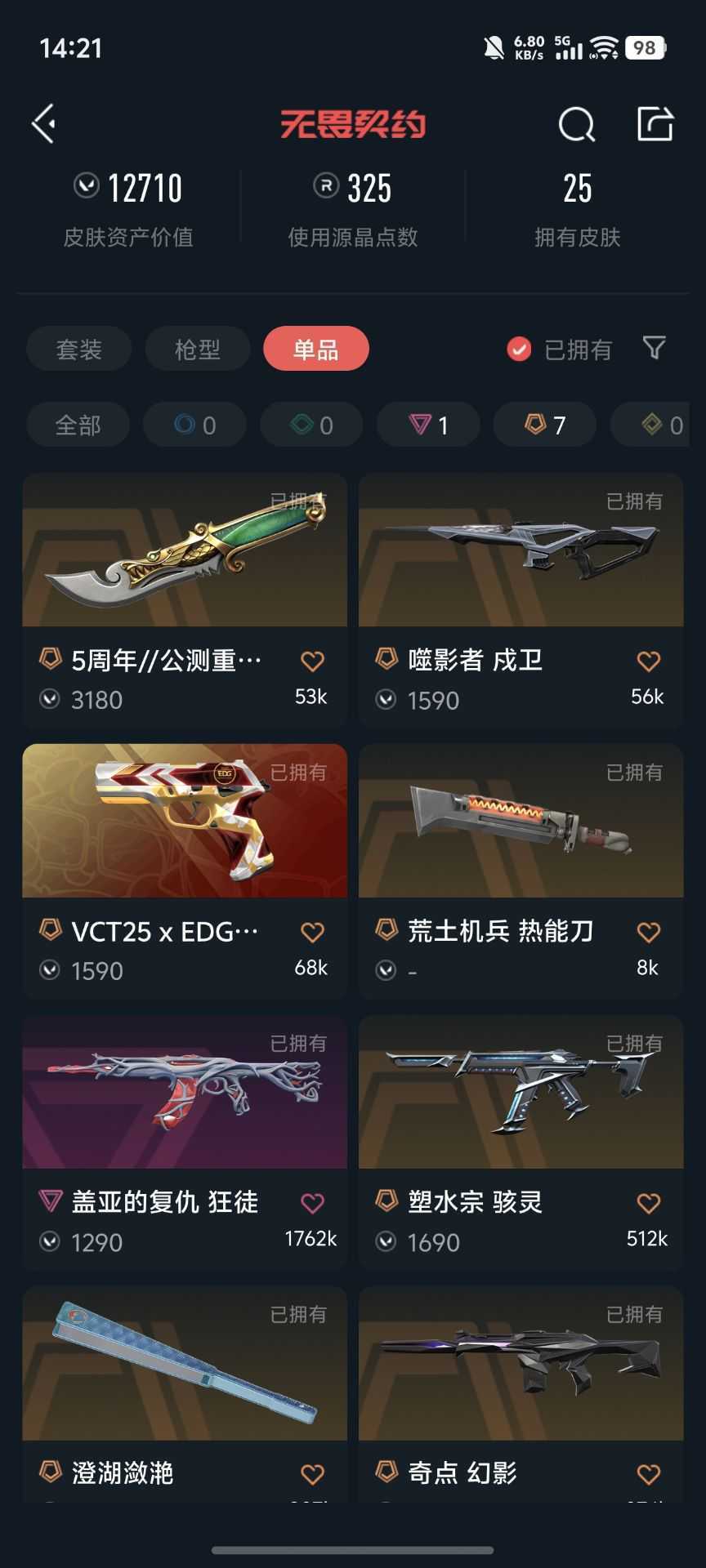Toggle the 已拥有 checkbox
The image size is (706, 1568).
pyautogui.click(x=519, y=350)
